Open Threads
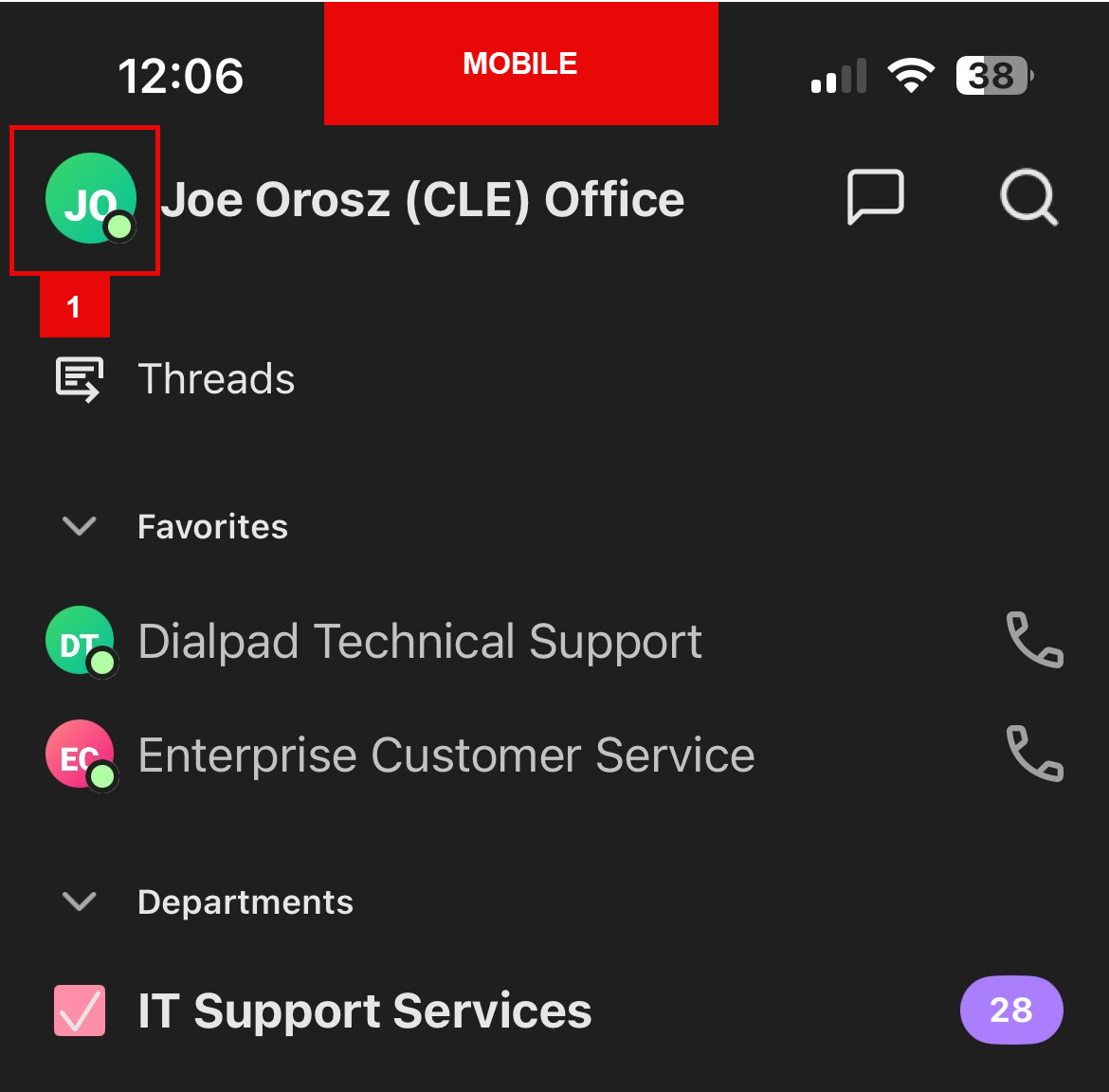 point(216,379)
